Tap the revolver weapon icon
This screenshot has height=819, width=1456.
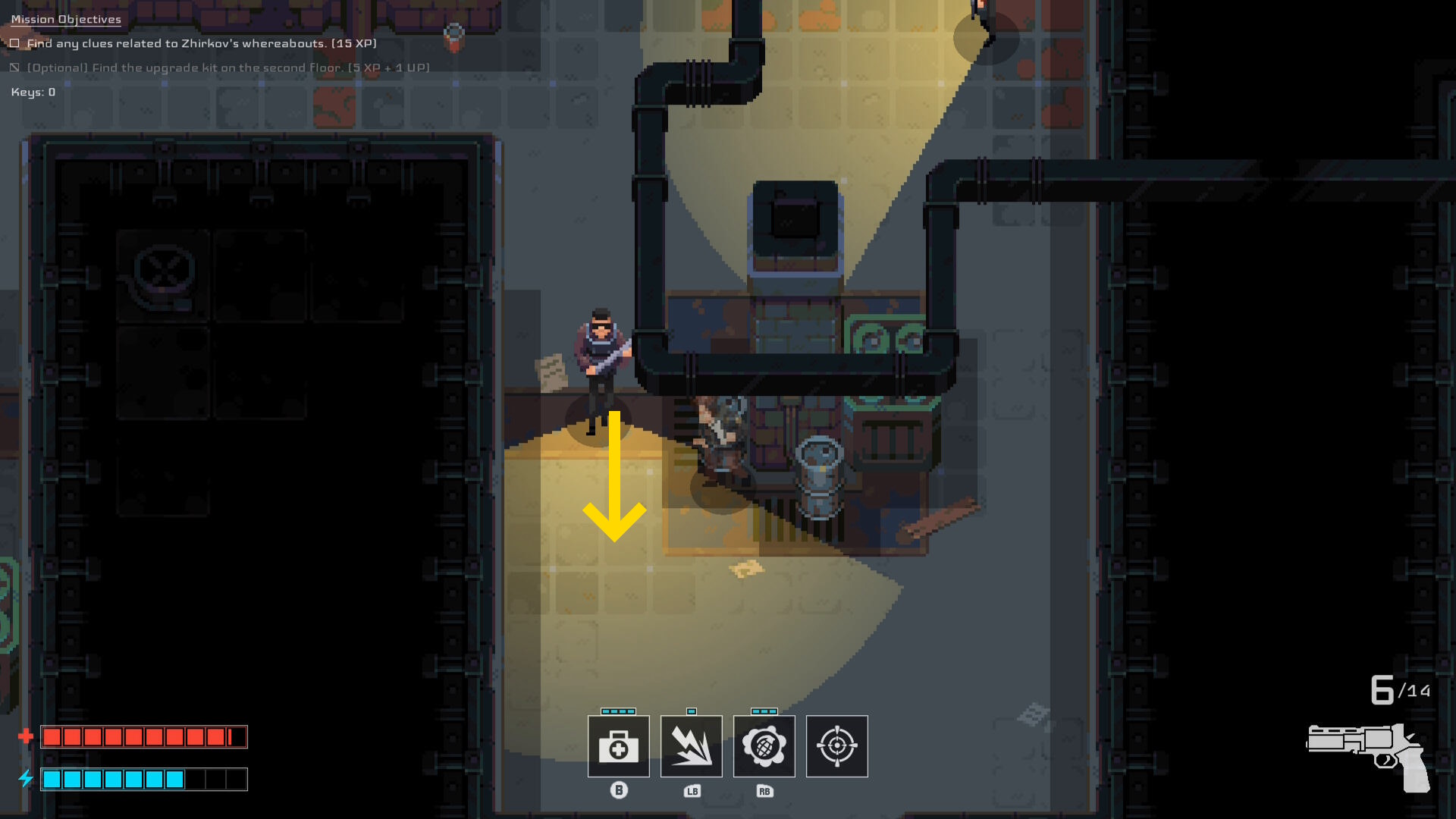click(x=1368, y=755)
